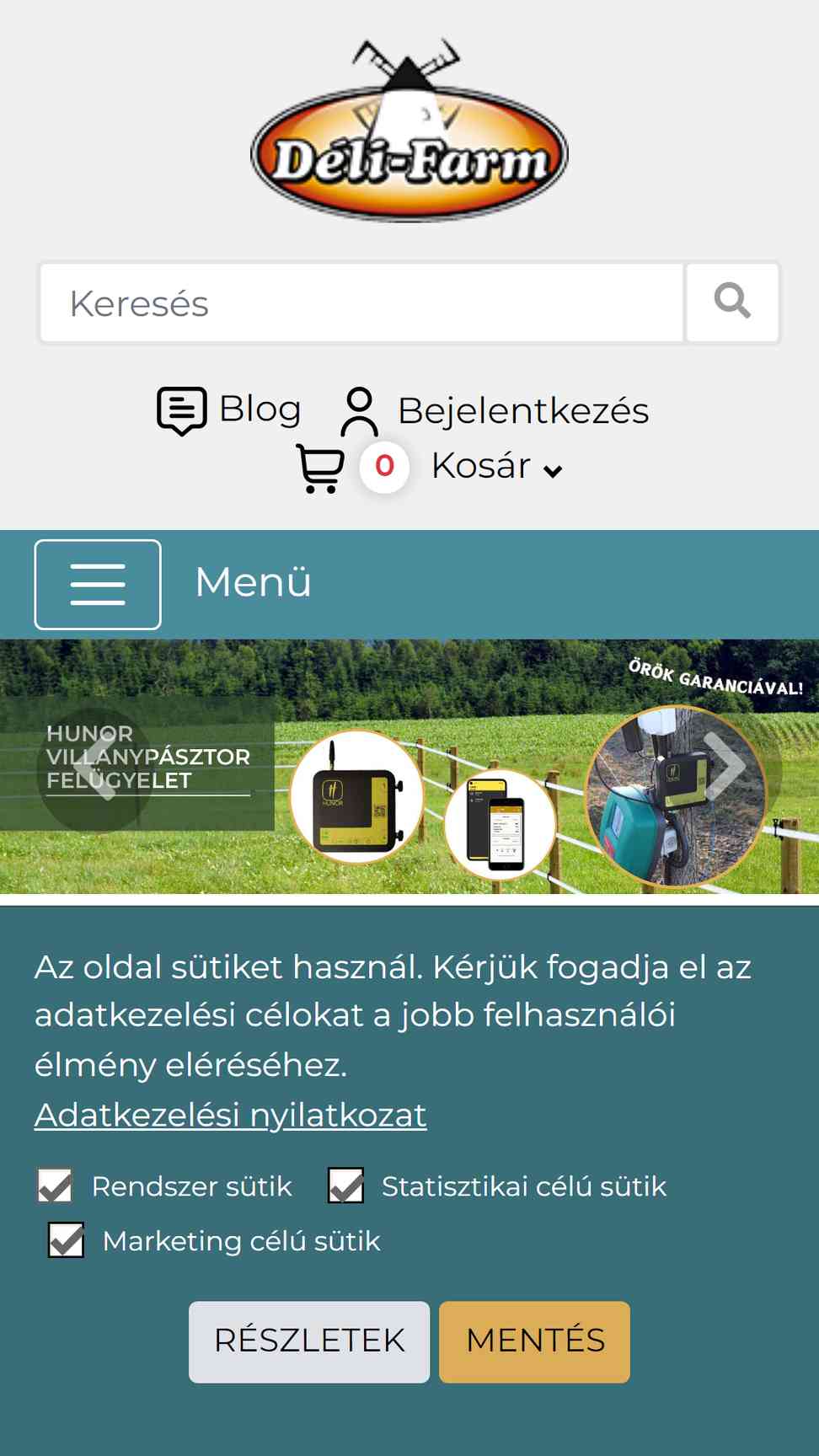Save cookie settings with MENTÉS
This screenshot has height=1456, width=819.
[534, 1341]
